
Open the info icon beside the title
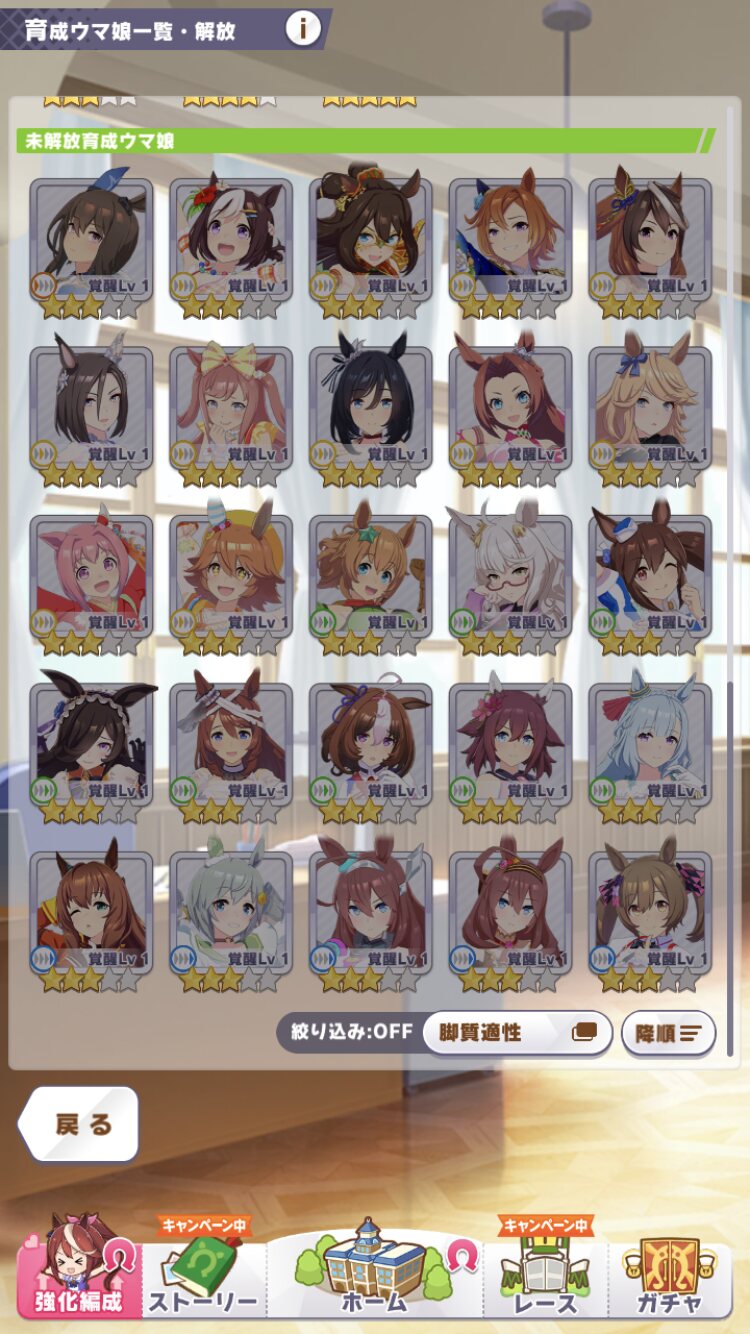coord(302,29)
